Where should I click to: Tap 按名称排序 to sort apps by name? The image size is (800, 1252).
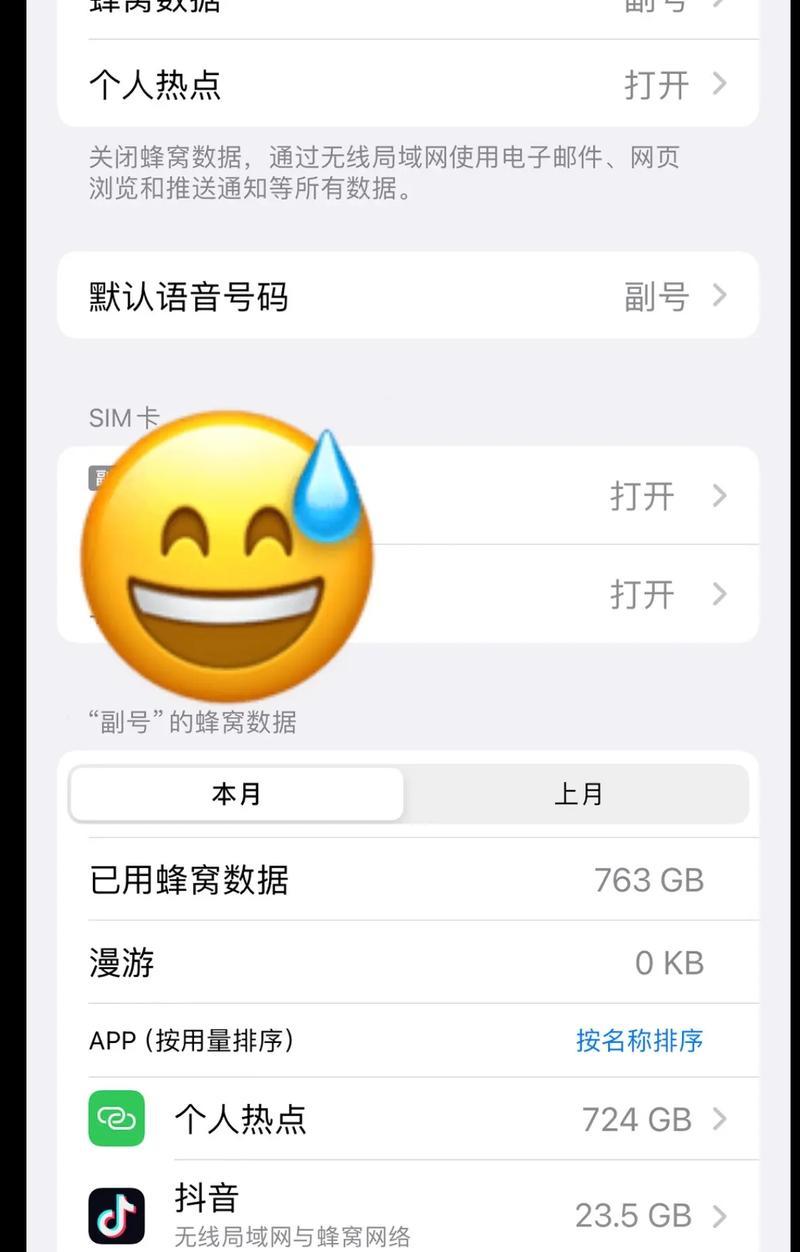(639, 1040)
